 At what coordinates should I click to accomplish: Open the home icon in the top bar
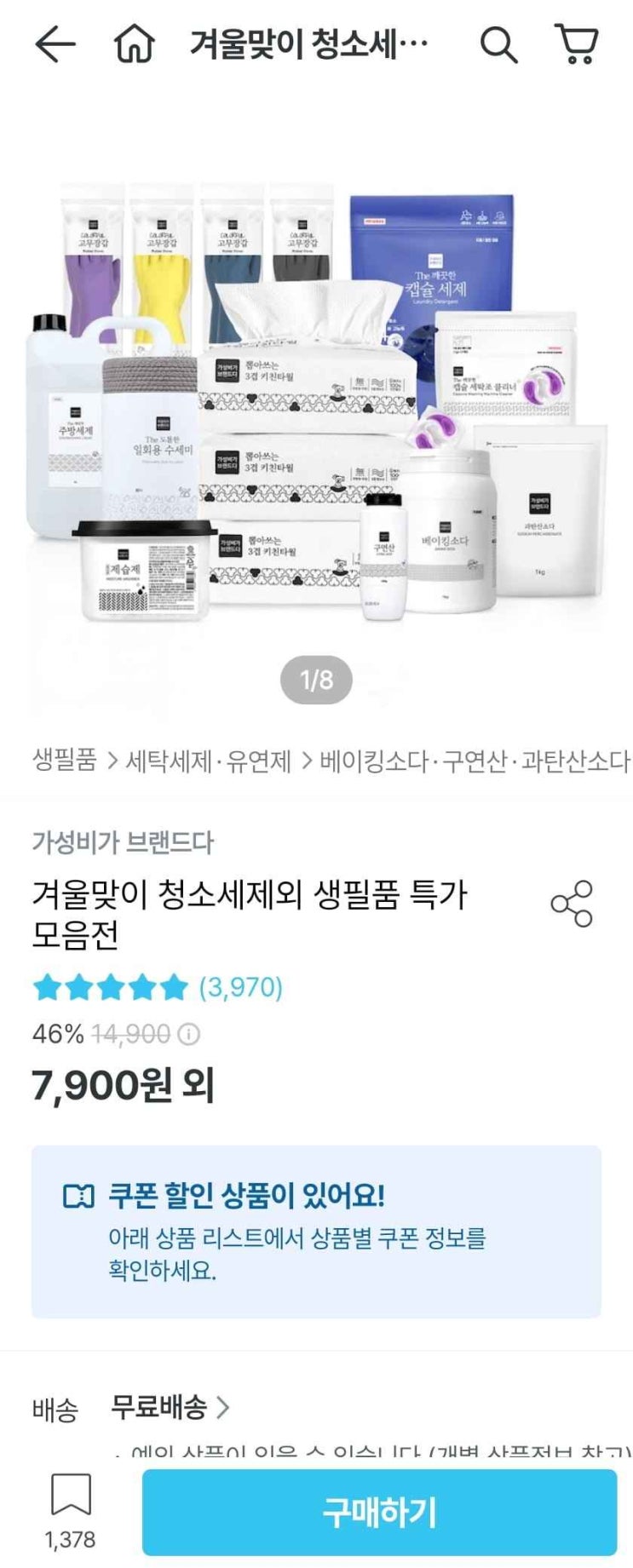(x=135, y=44)
